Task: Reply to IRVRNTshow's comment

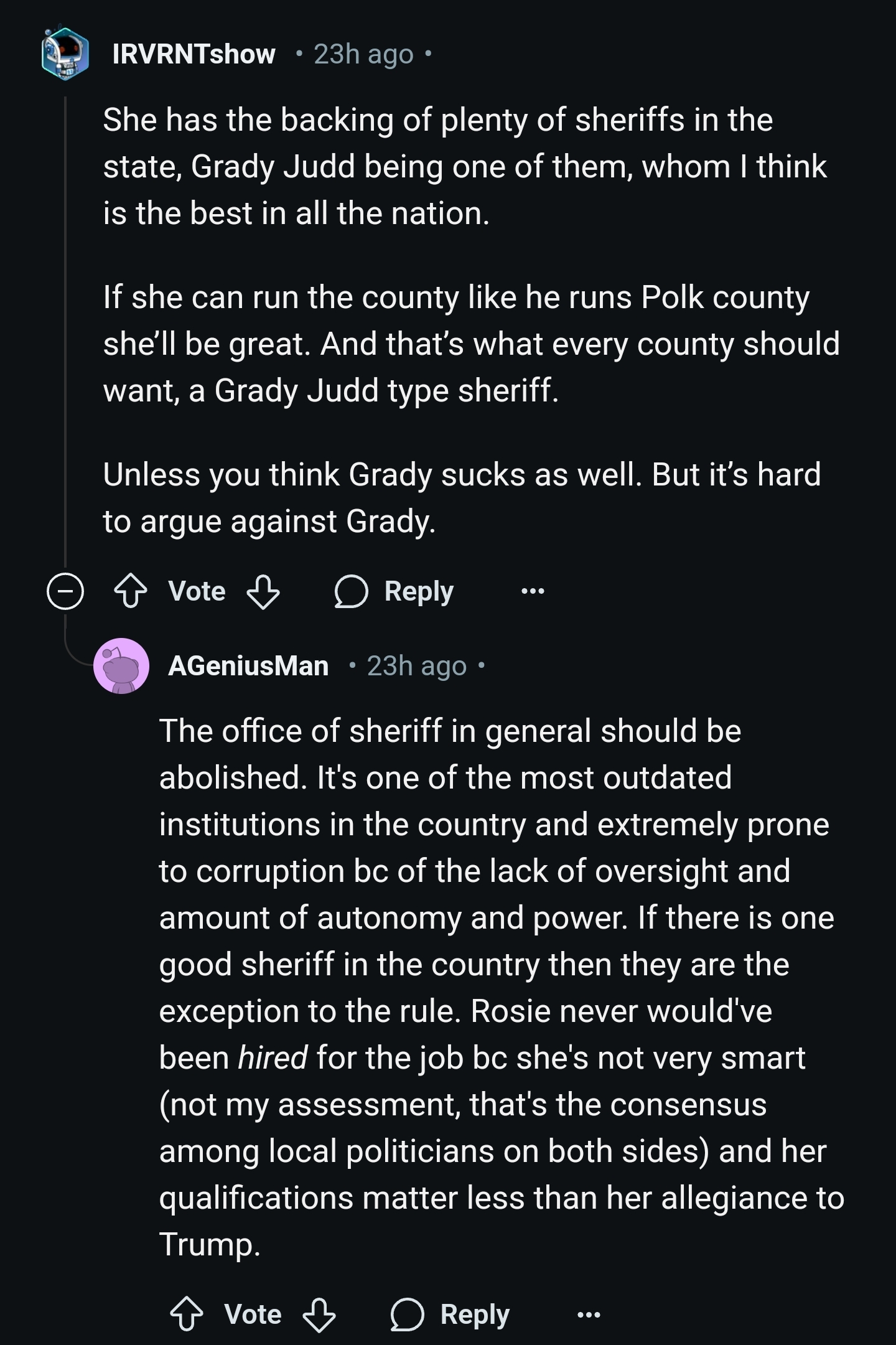Action: pos(394,591)
